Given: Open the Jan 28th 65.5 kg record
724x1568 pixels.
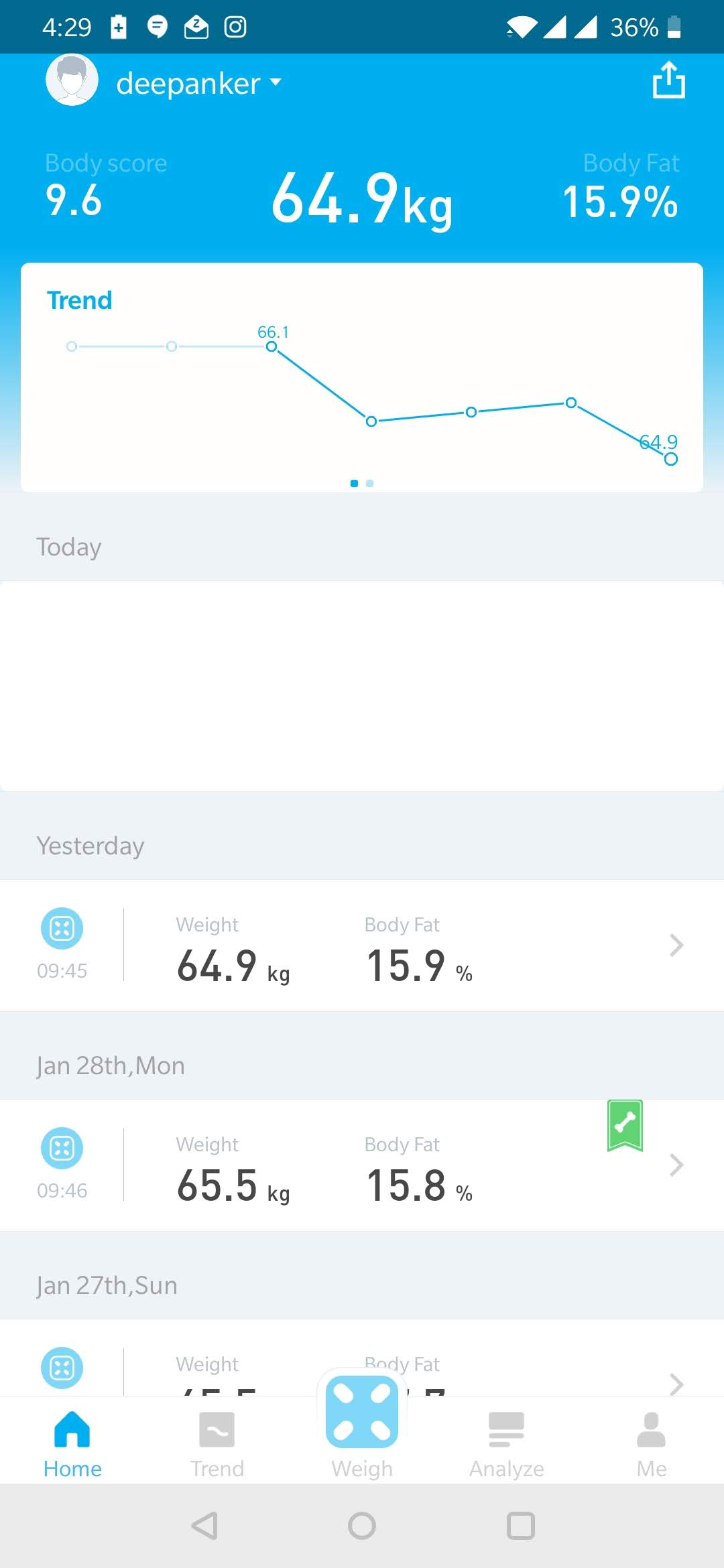Looking at the screenshot, I should [362, 1165].
